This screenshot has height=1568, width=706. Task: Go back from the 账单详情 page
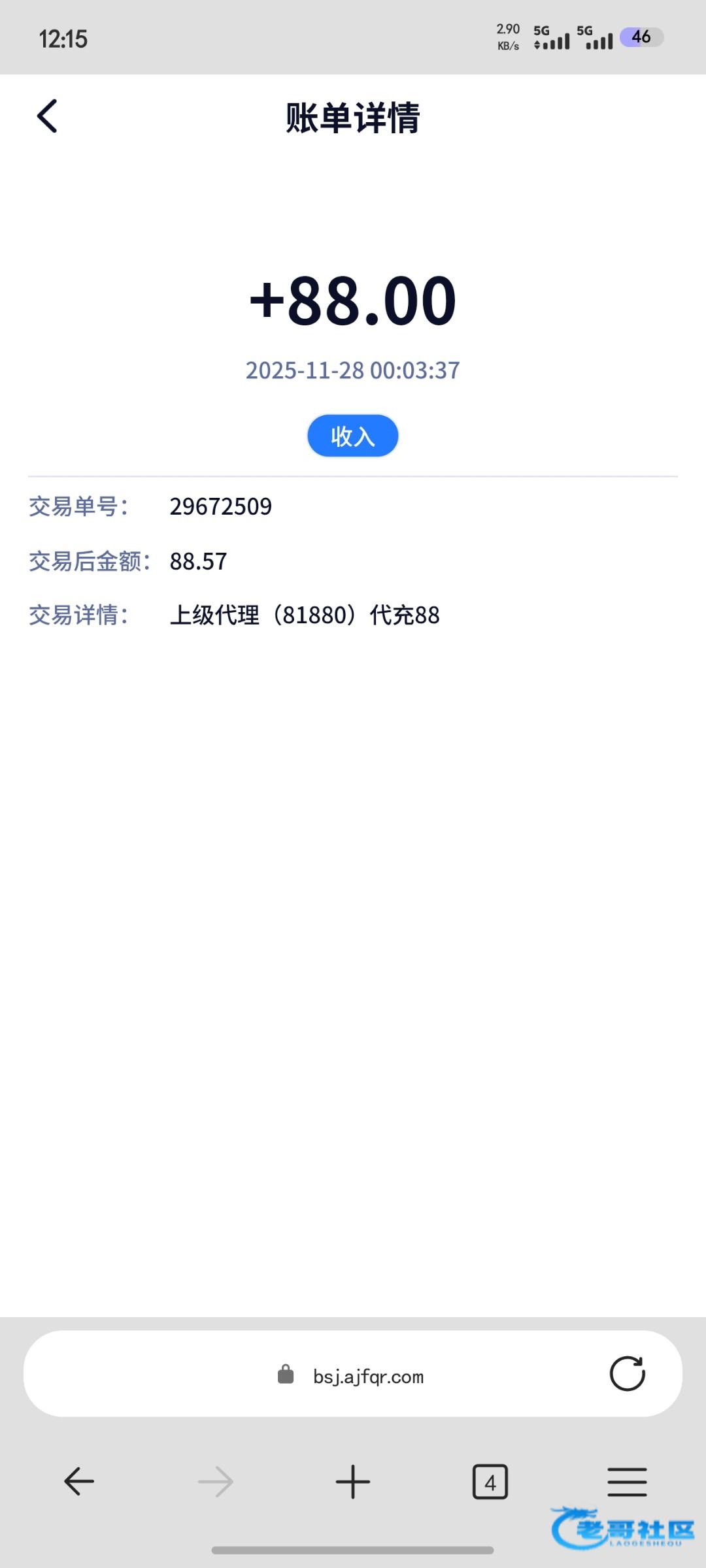point(47,117)
